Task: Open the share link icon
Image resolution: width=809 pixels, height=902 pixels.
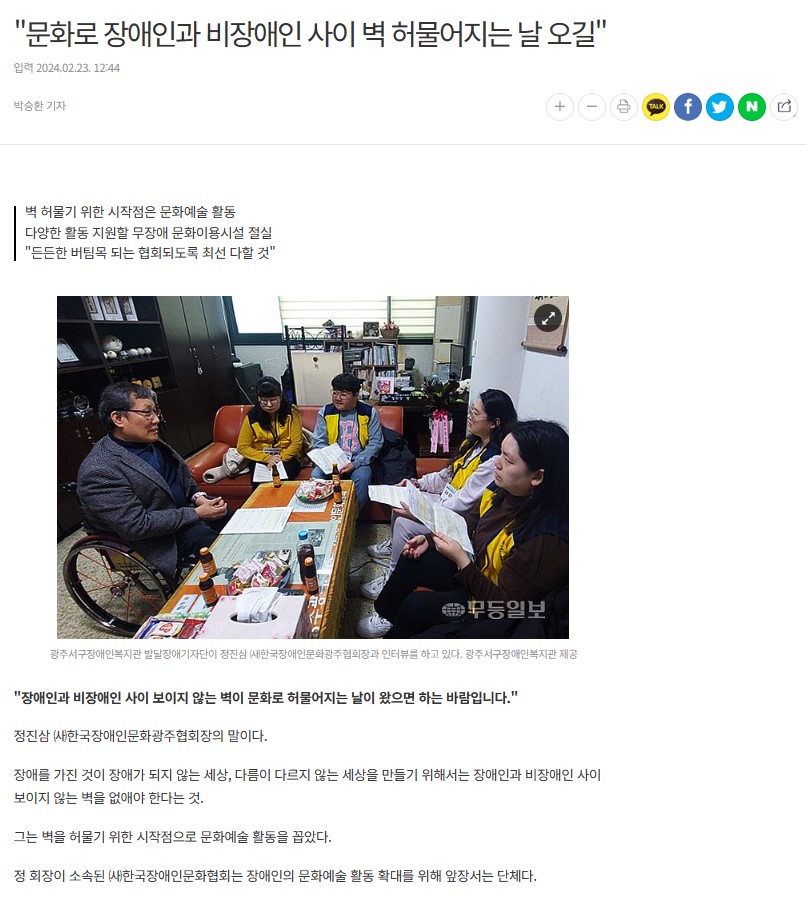Action: [784, 107]
